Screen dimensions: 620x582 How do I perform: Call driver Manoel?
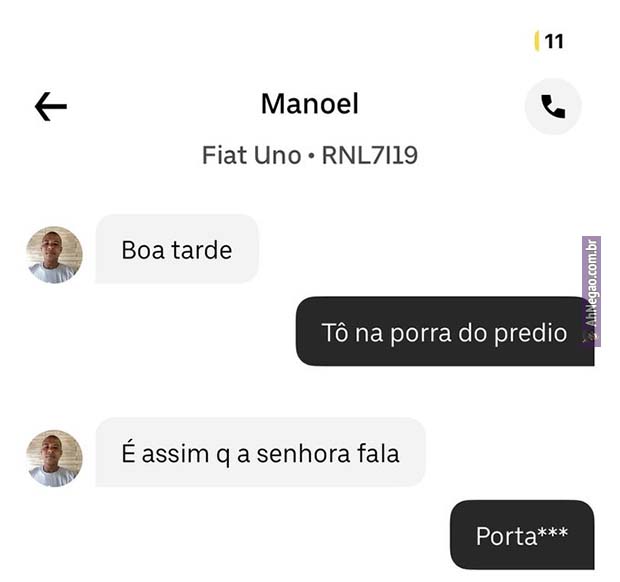click(x=553, y=106)
